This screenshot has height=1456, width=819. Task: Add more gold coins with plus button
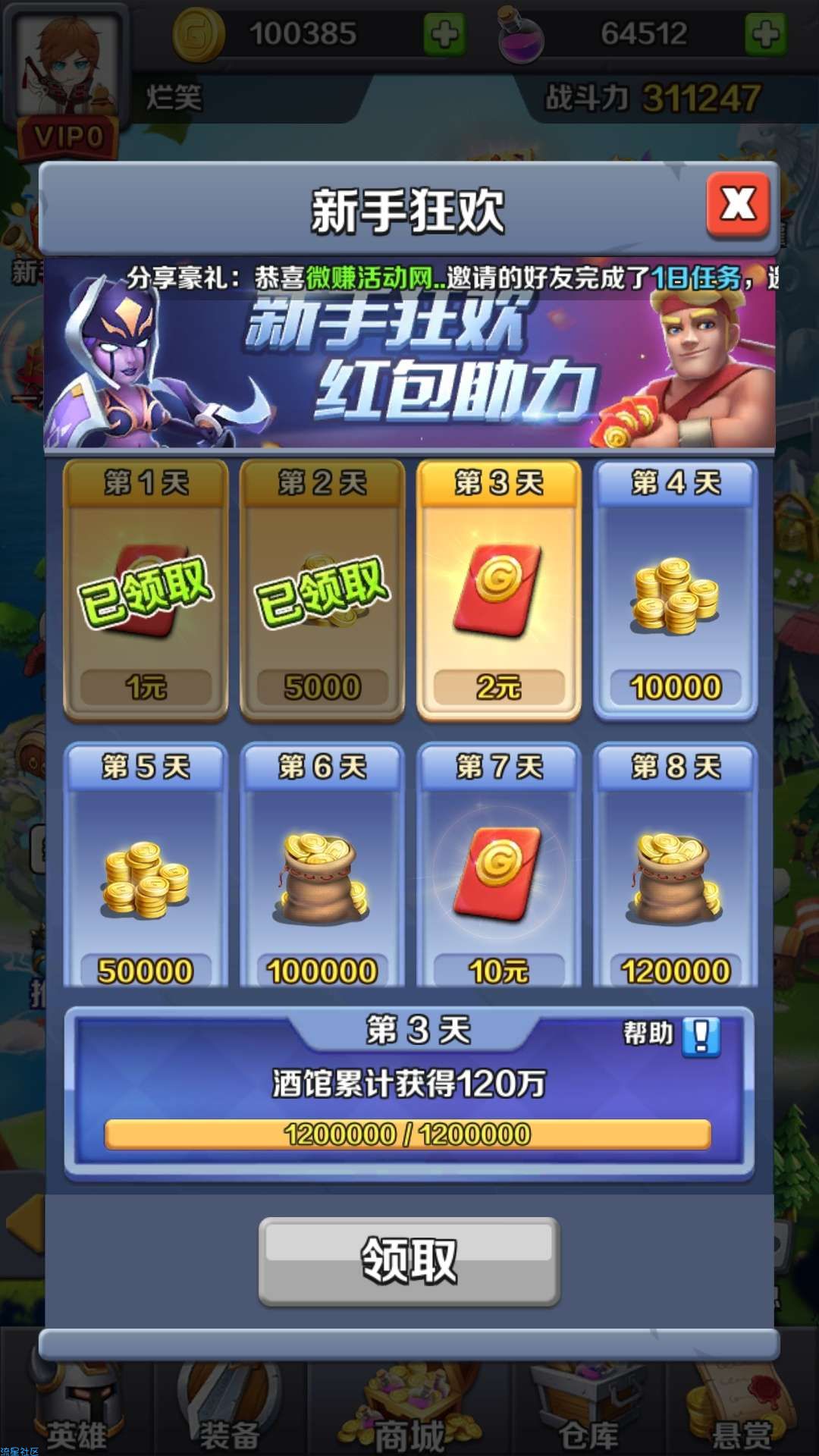pos(444,34)
